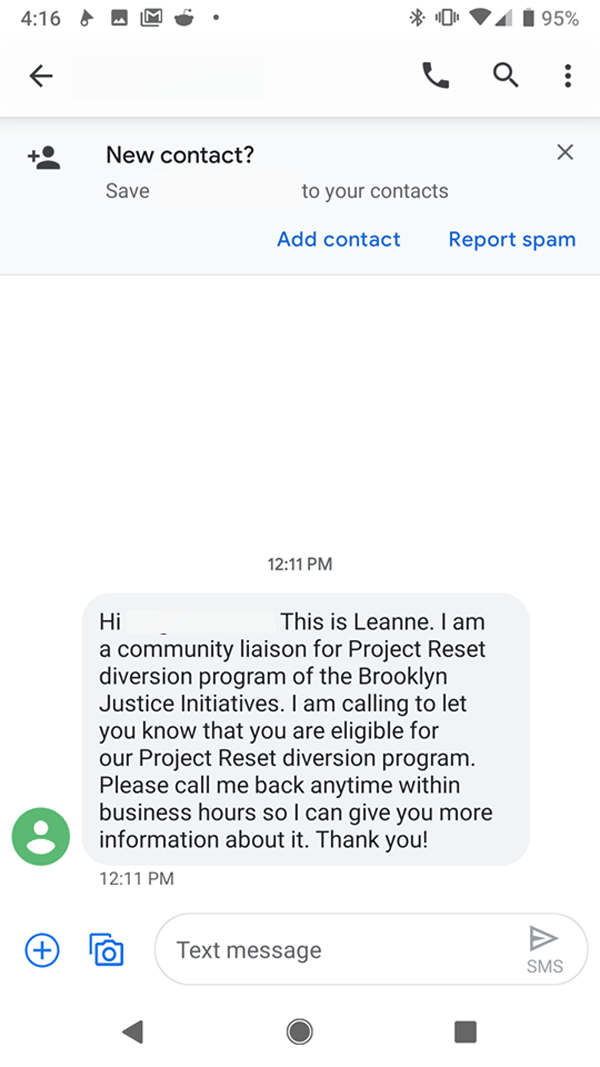600x1067 pixels.
Task: Tap the green sender avatar
Action: (x=41, y=836)
